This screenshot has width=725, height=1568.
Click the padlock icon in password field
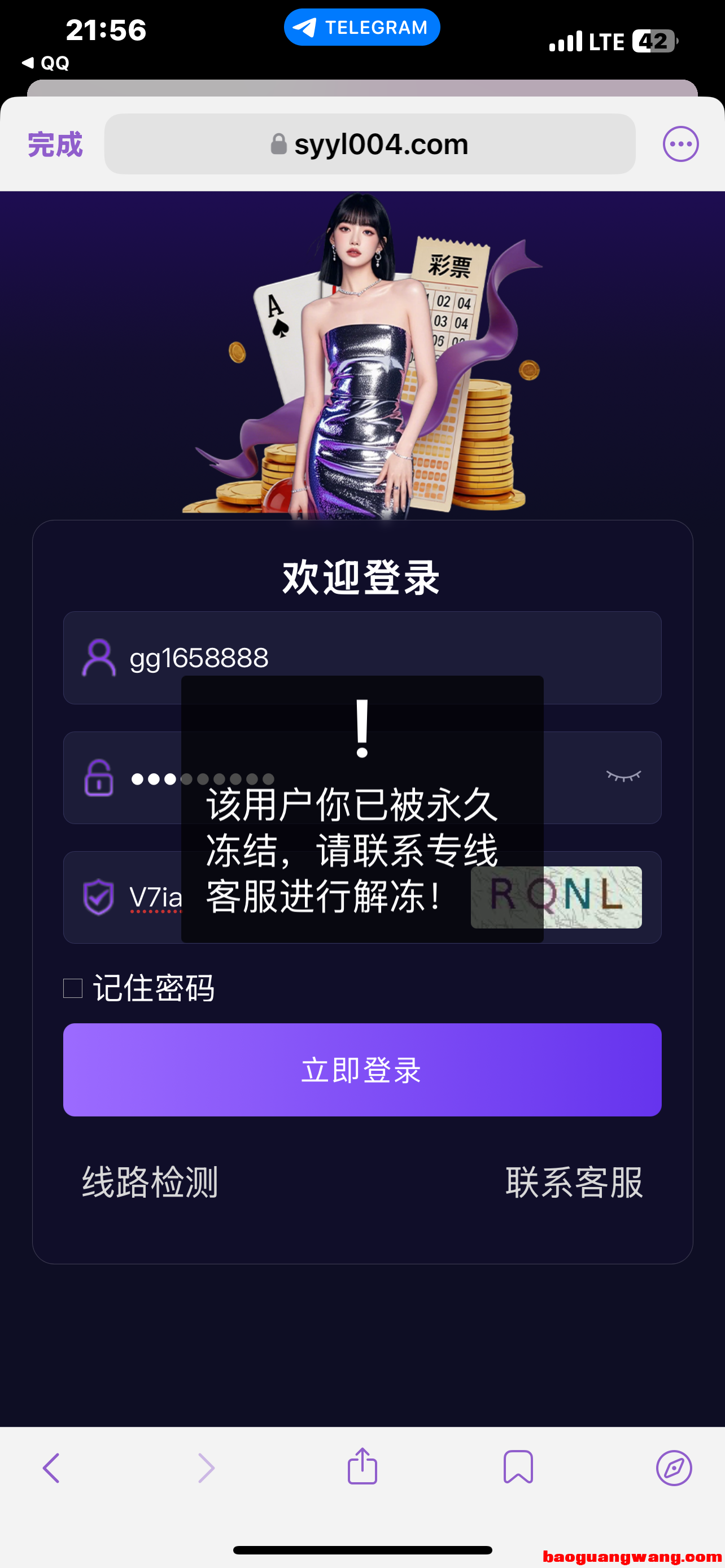click(x=99, y=778)
